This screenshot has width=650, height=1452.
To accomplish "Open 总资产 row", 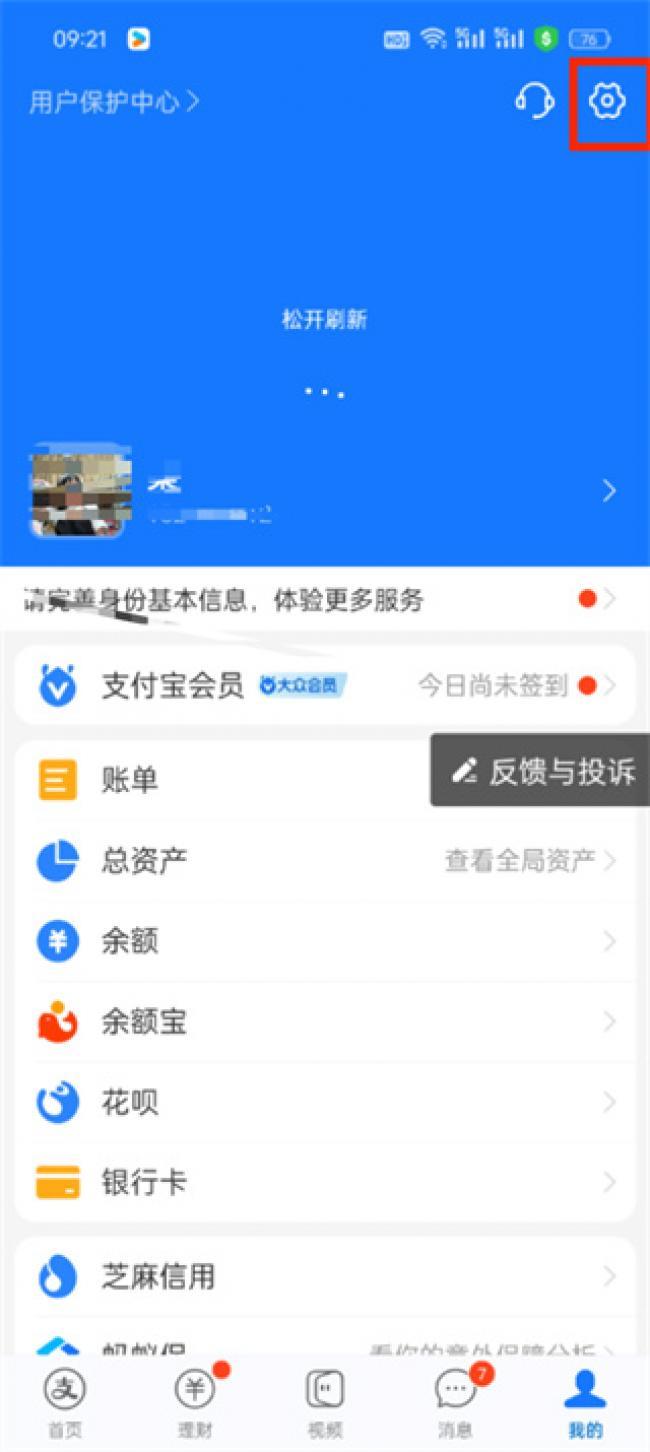I will coord(324,861).
